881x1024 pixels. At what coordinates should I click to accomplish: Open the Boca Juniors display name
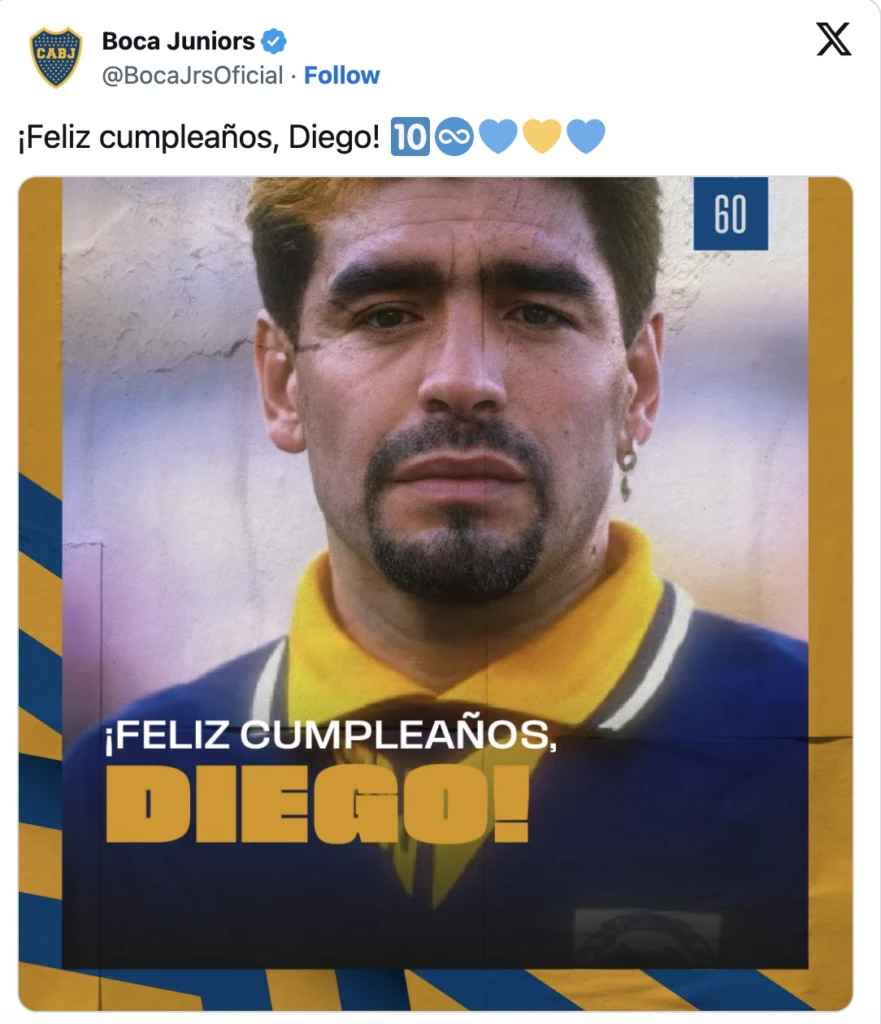click(178, 41)
